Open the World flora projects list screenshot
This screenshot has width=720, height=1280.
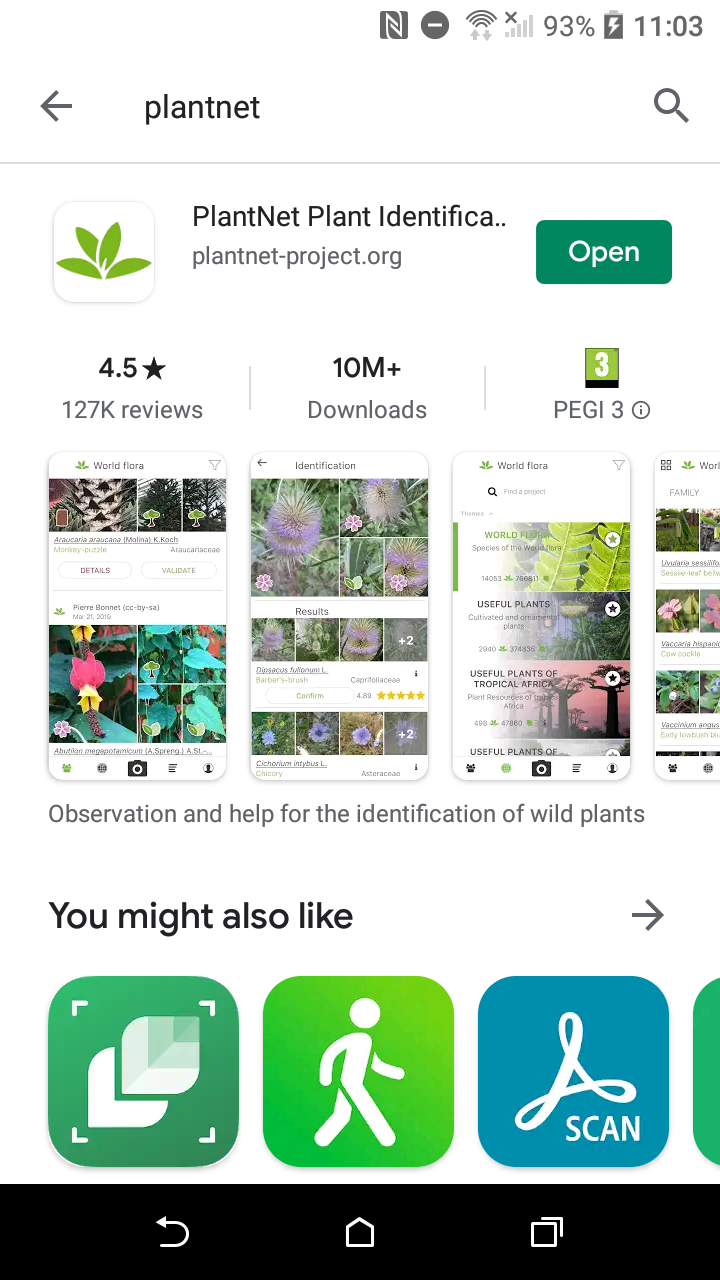[x=541, y=616]
